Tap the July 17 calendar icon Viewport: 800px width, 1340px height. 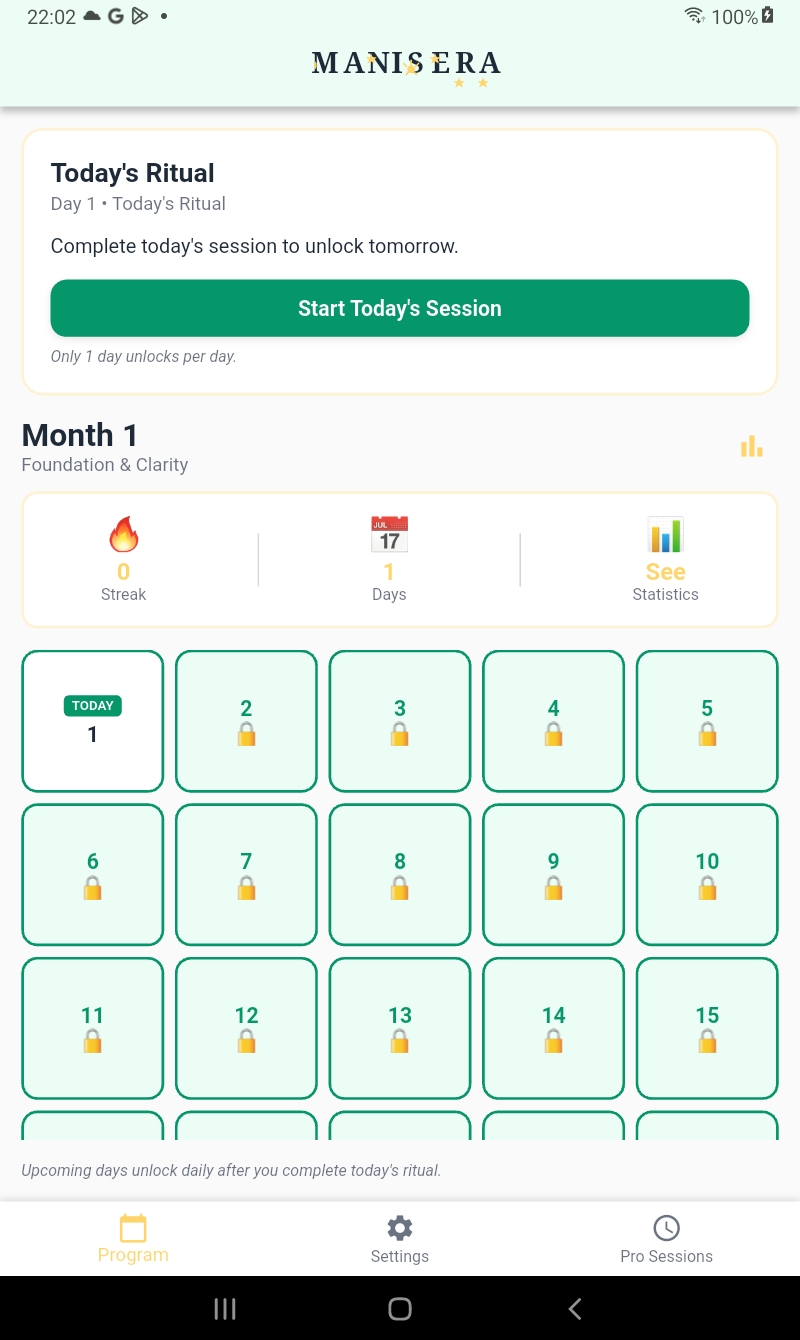coord(389,533)
